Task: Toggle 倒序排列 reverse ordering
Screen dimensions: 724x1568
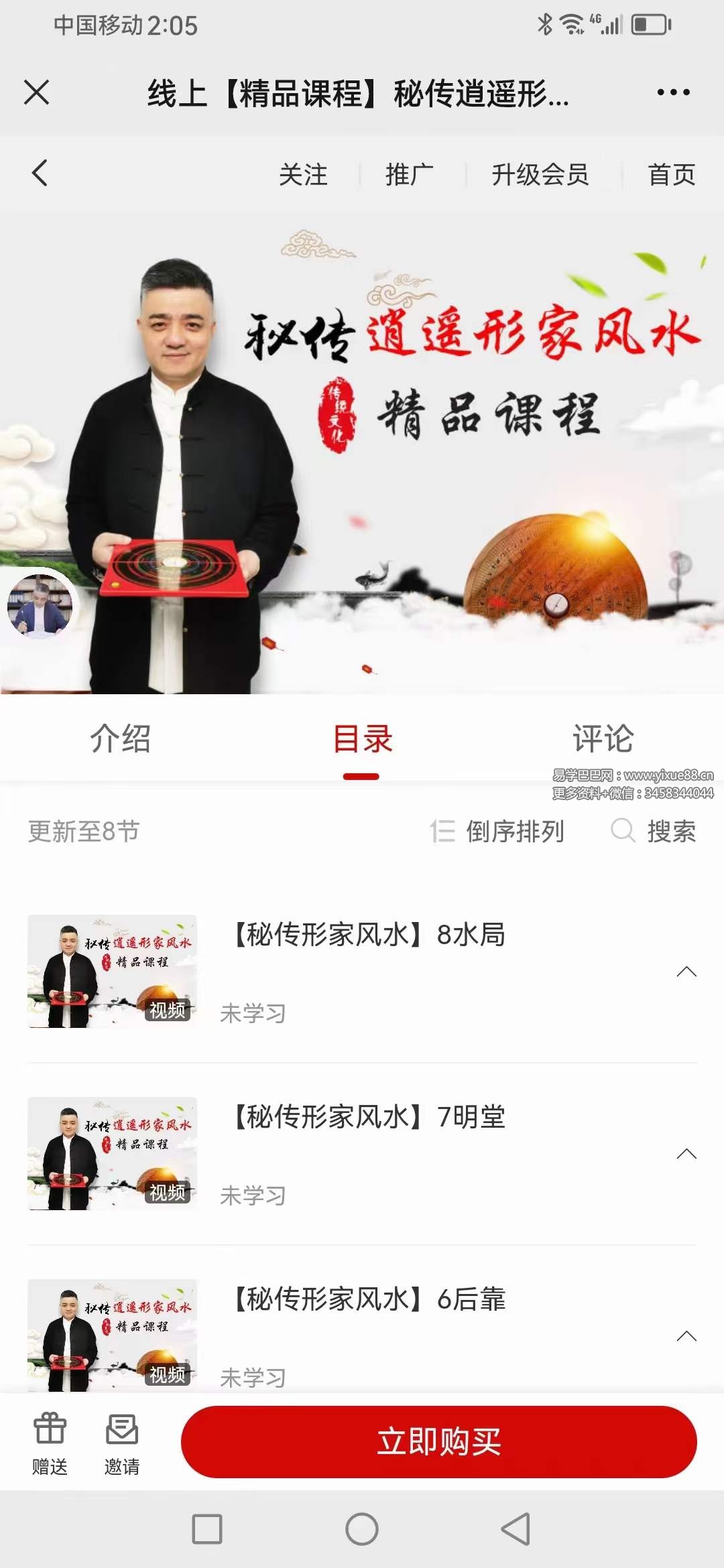Action: pos(514,832)
